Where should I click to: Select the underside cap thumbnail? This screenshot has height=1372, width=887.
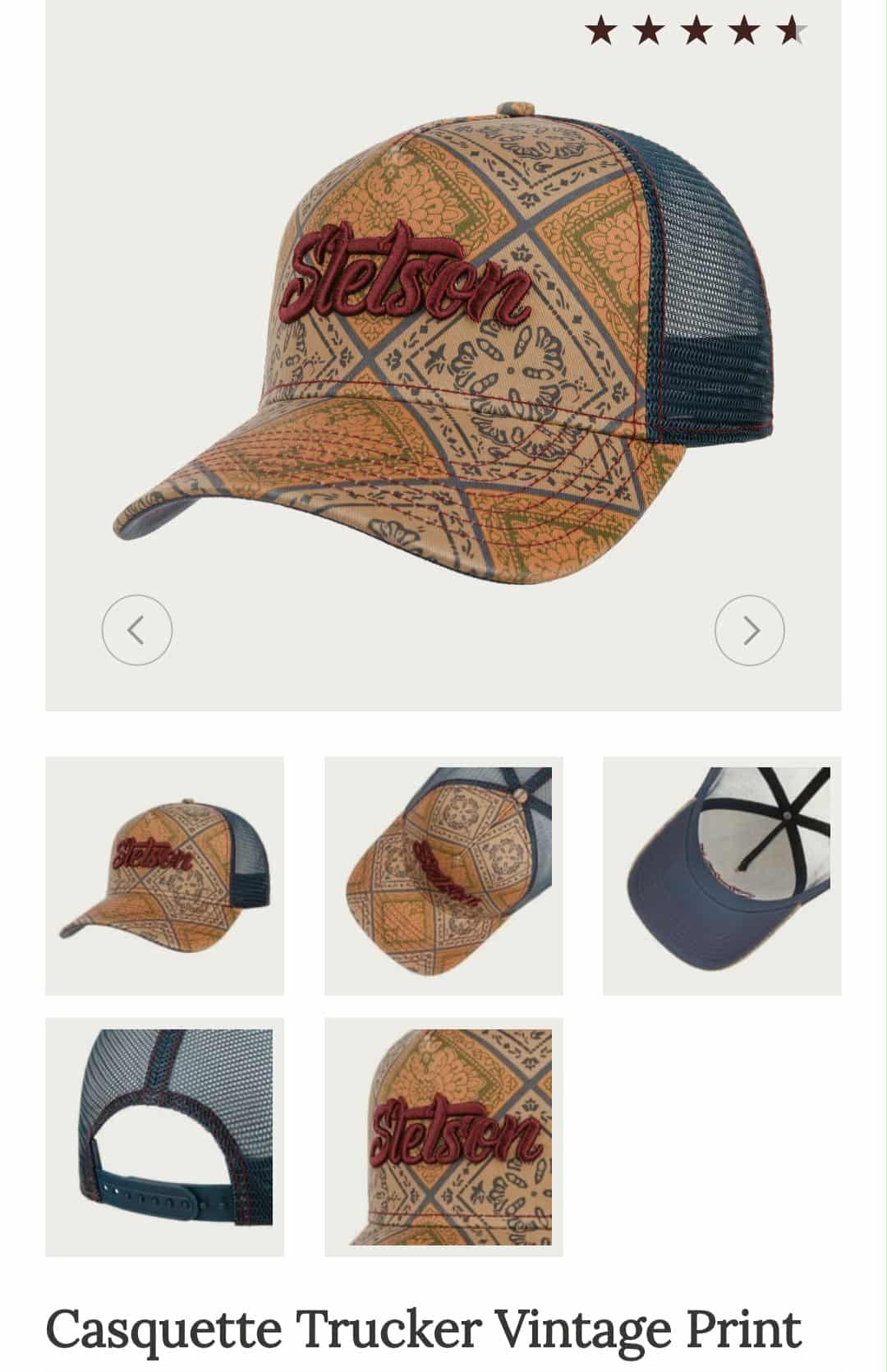pos(722,876)
